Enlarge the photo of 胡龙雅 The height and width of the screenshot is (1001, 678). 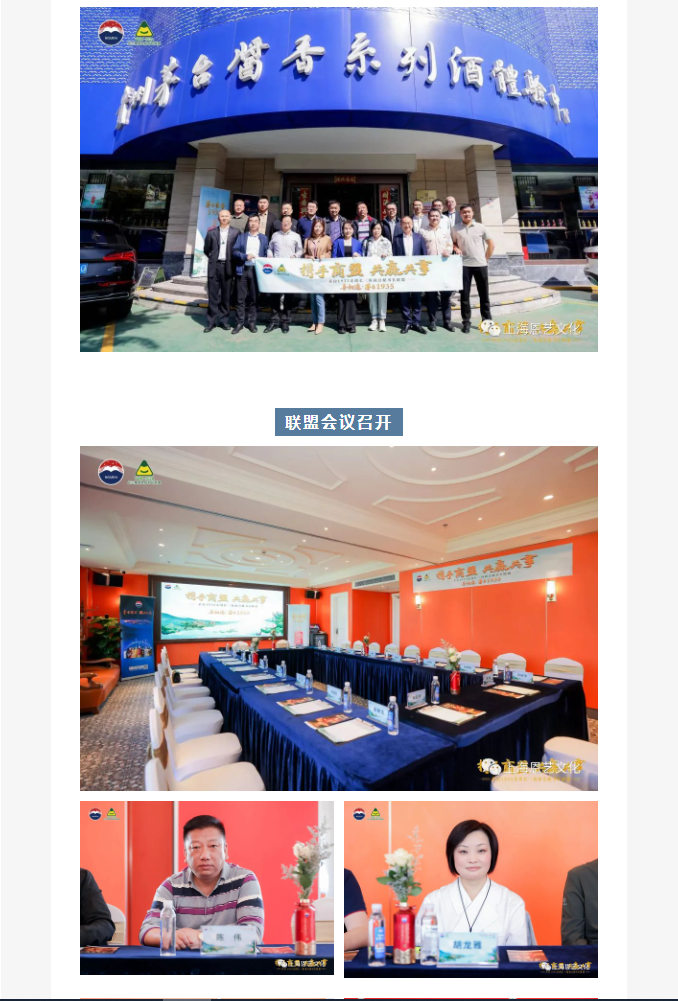click(x=471, y=888)
